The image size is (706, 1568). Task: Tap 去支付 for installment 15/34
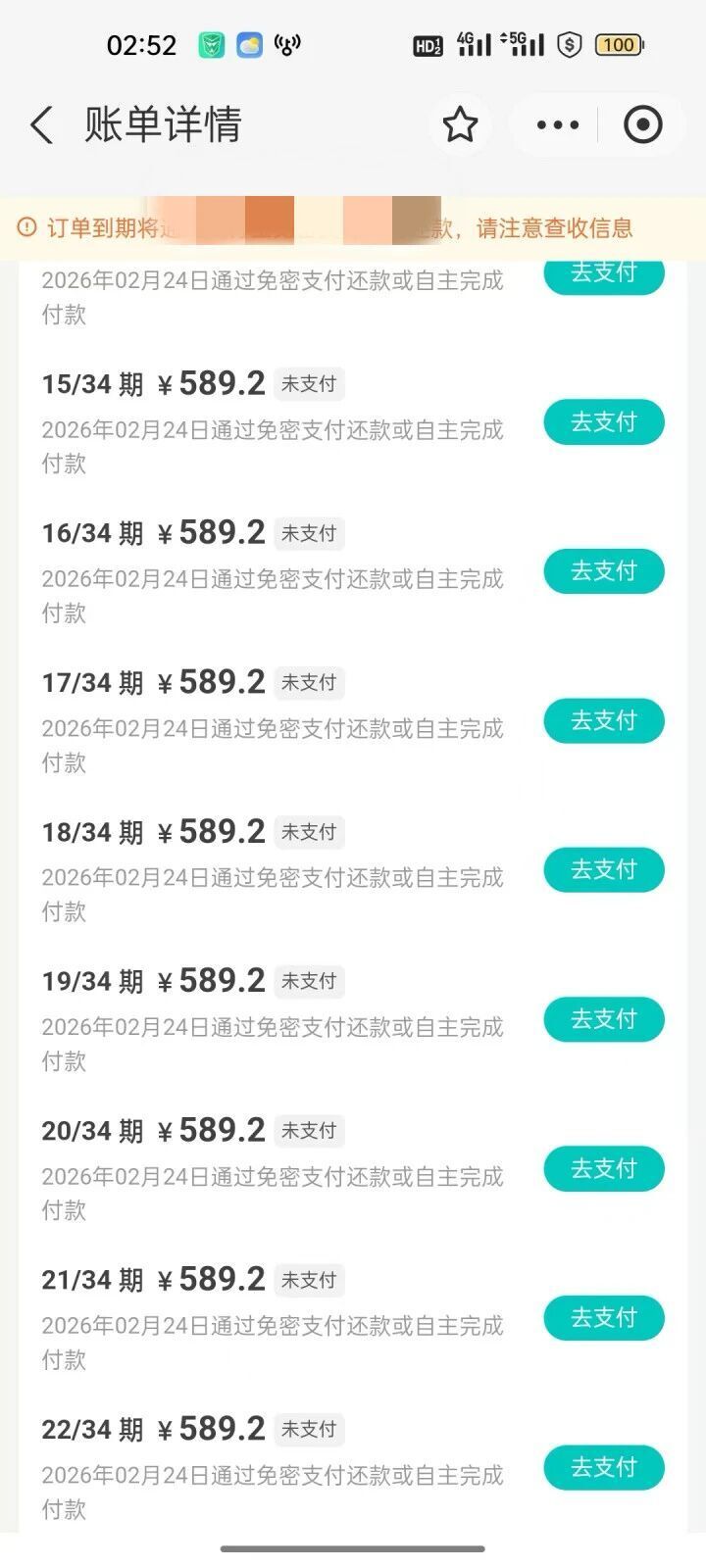(603, 421)
